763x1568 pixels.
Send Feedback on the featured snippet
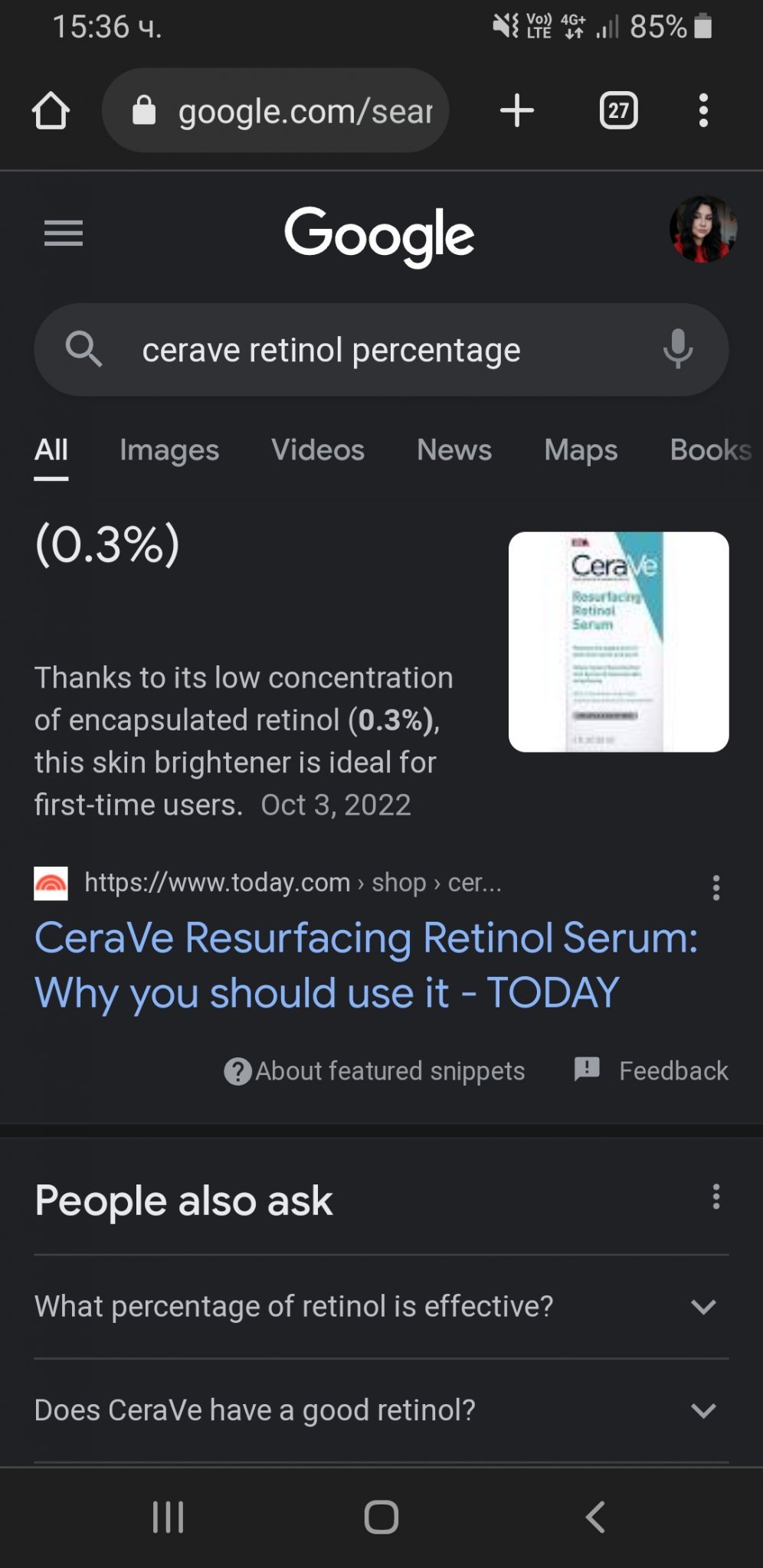point(651,1070)
